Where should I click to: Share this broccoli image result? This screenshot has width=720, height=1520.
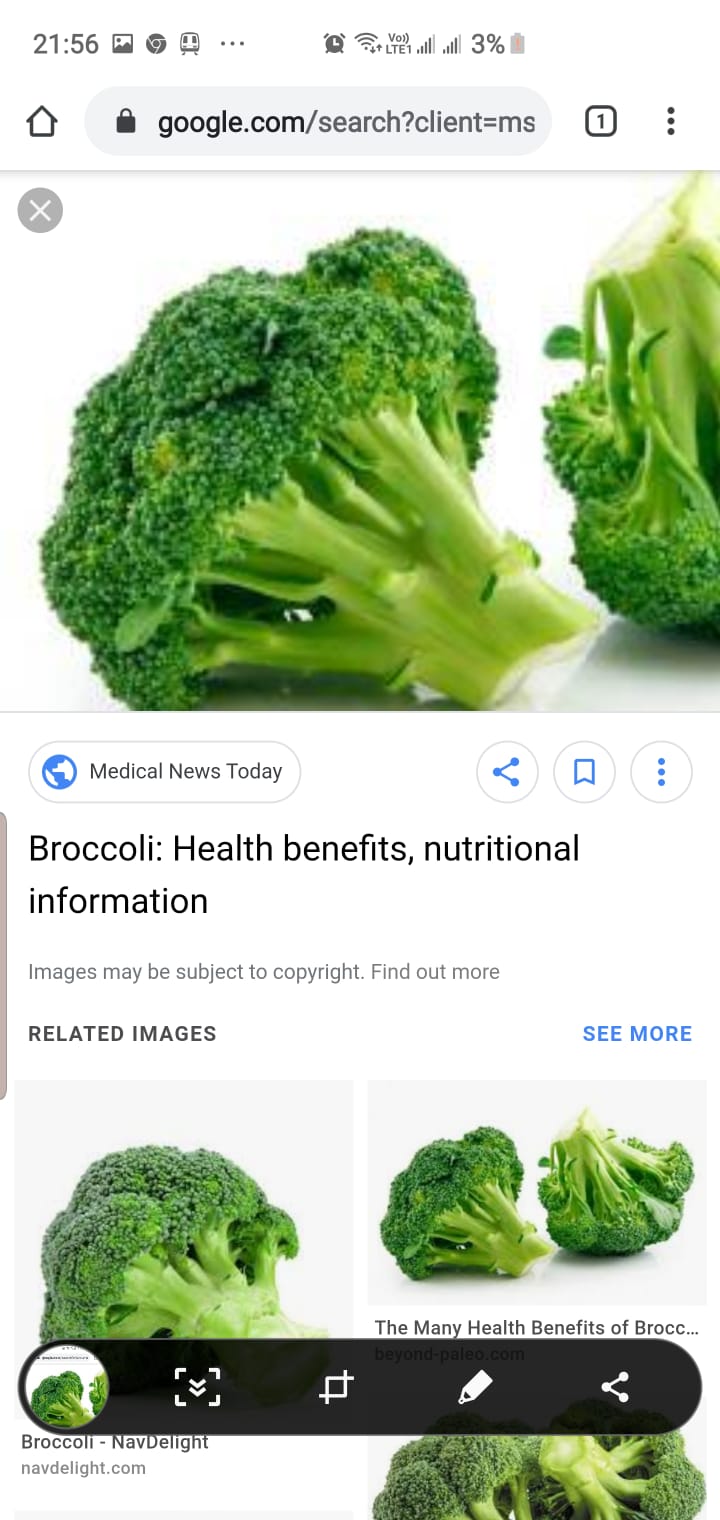point(507,772)
